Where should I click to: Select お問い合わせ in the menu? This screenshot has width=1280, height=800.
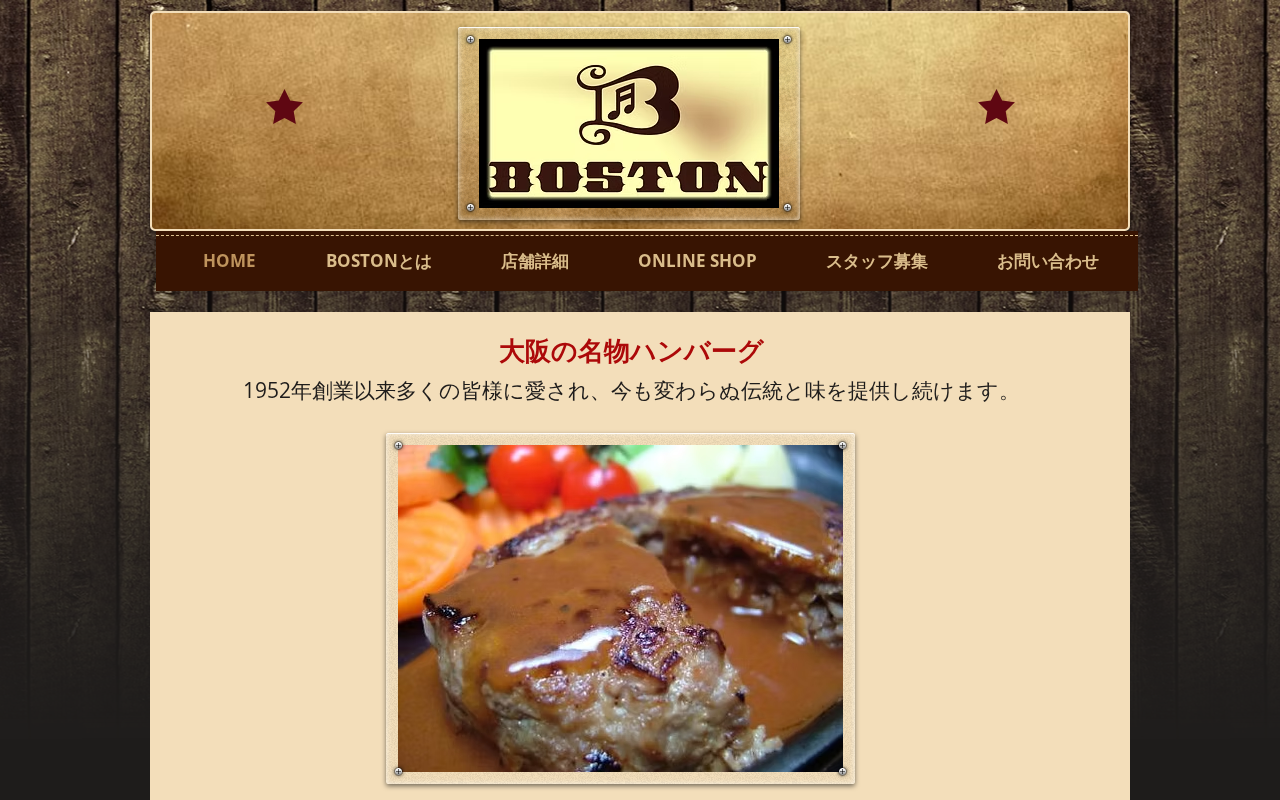[x=1047, y=261]
